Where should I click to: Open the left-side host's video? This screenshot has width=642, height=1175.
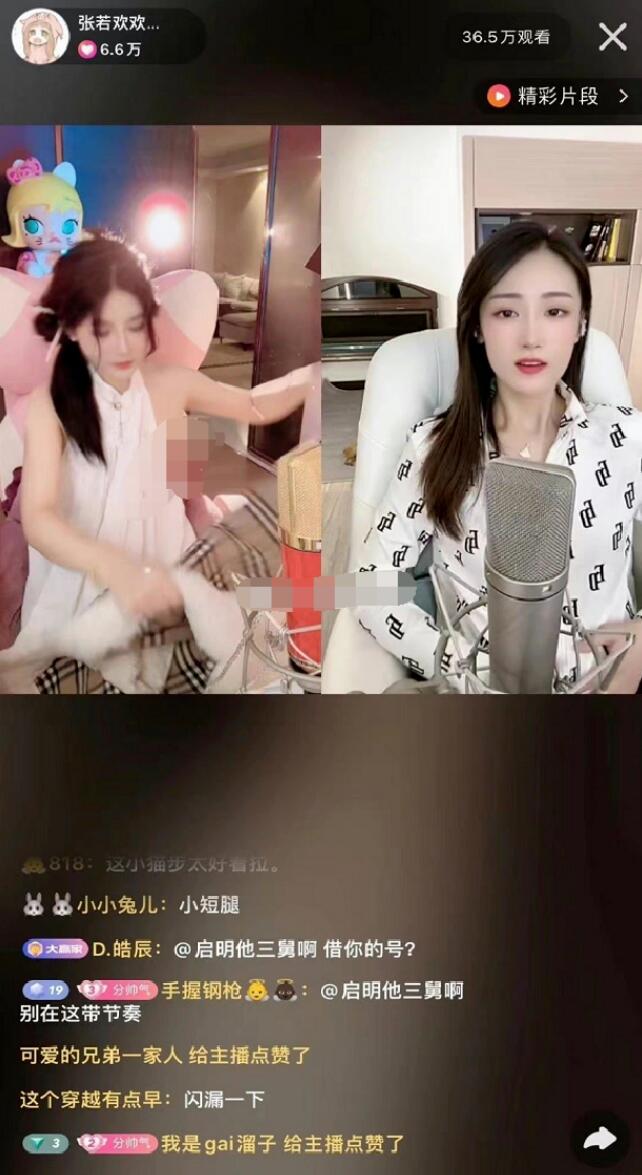point(160,409)
